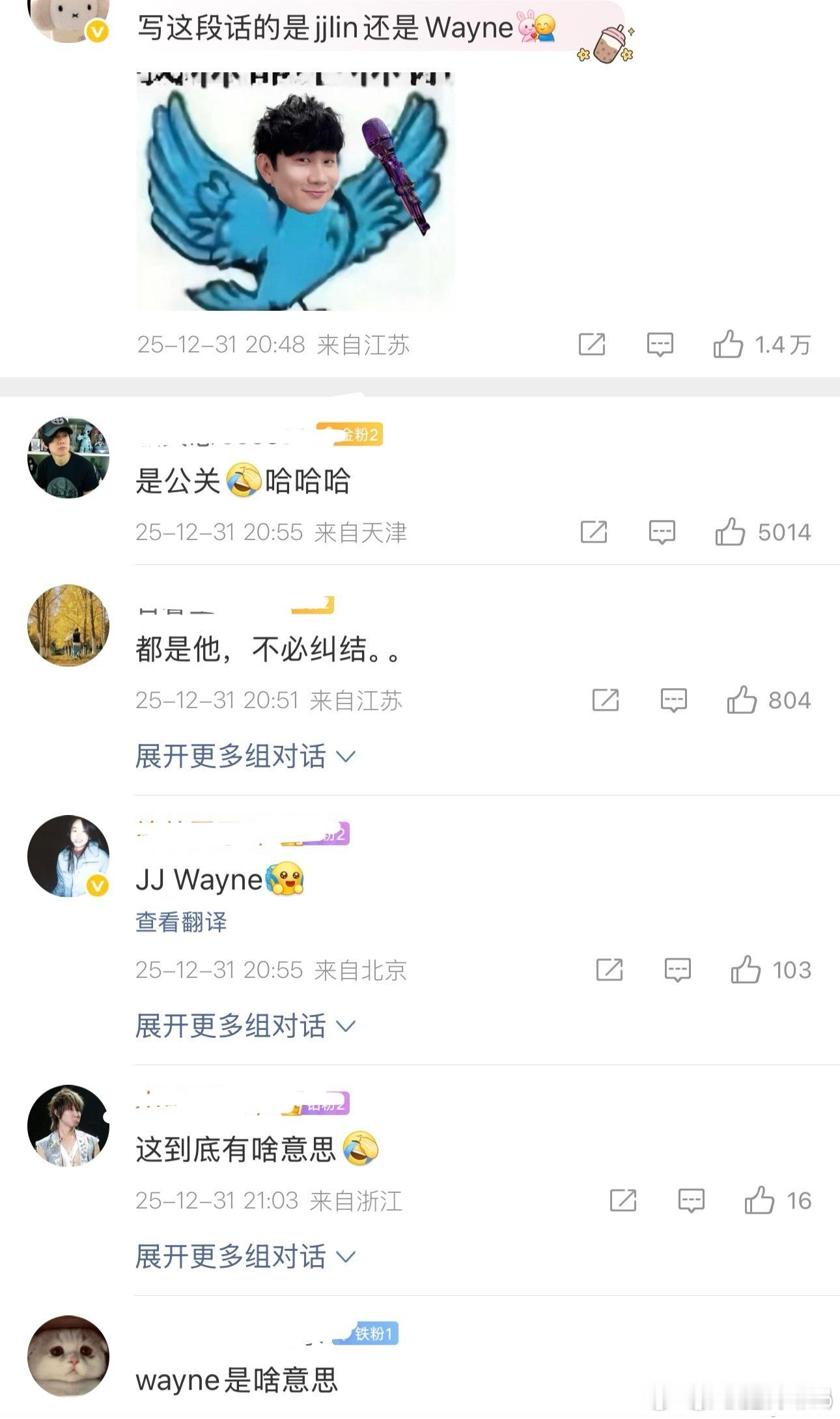
Task: Tap the thumbs-up icon showing 16 likes
Action: coord(759,1200)
